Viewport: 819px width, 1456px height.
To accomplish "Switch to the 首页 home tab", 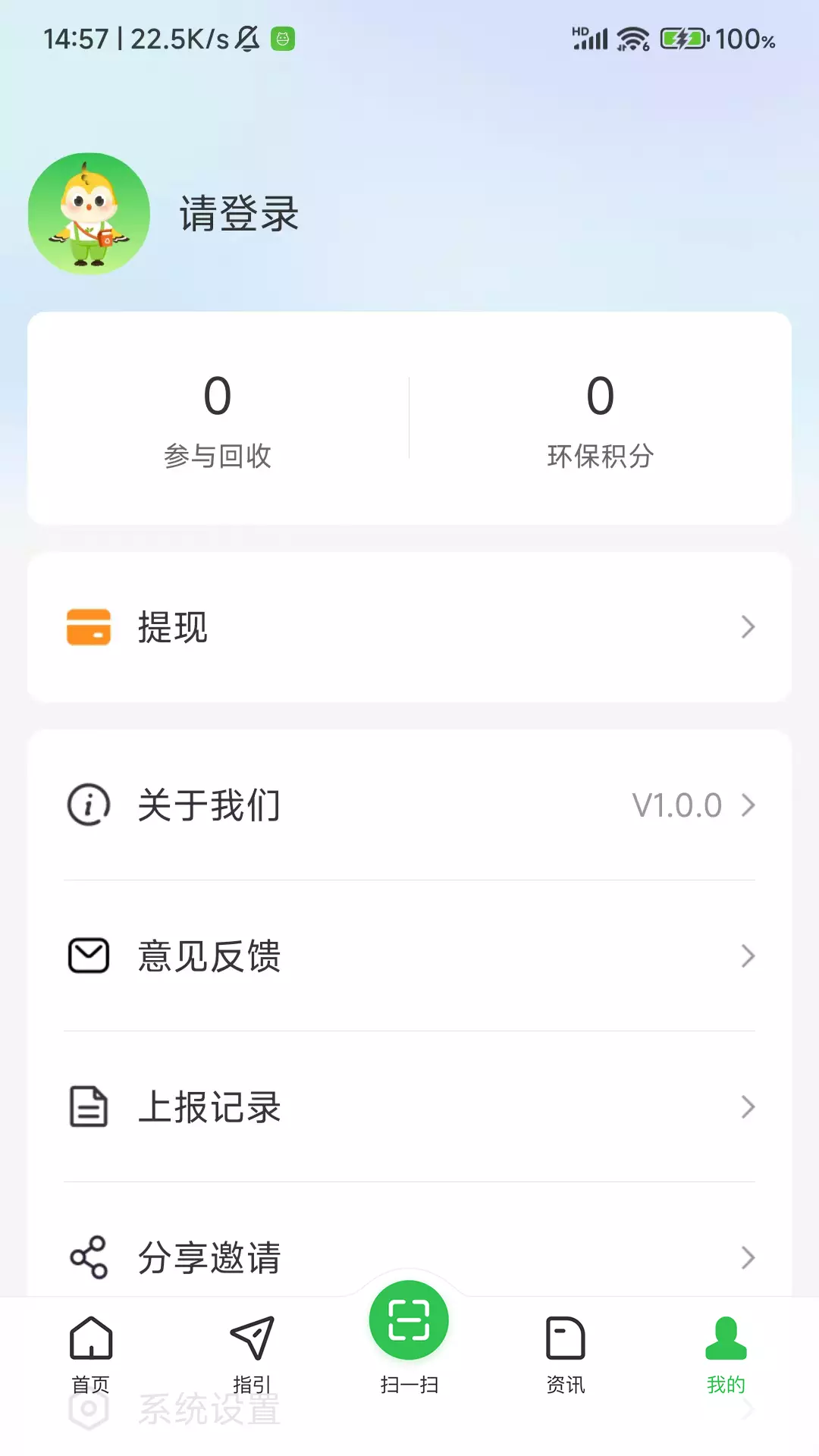I will coord(91,1354).
